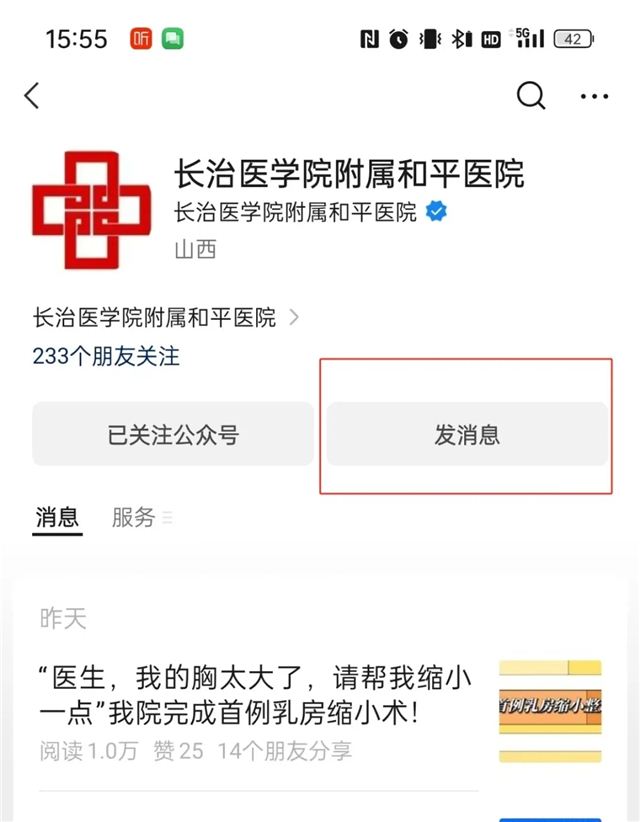This screenshot has width=640, height=822.
Task: Switch to the 服务 tab
Action: pos(134,517)
